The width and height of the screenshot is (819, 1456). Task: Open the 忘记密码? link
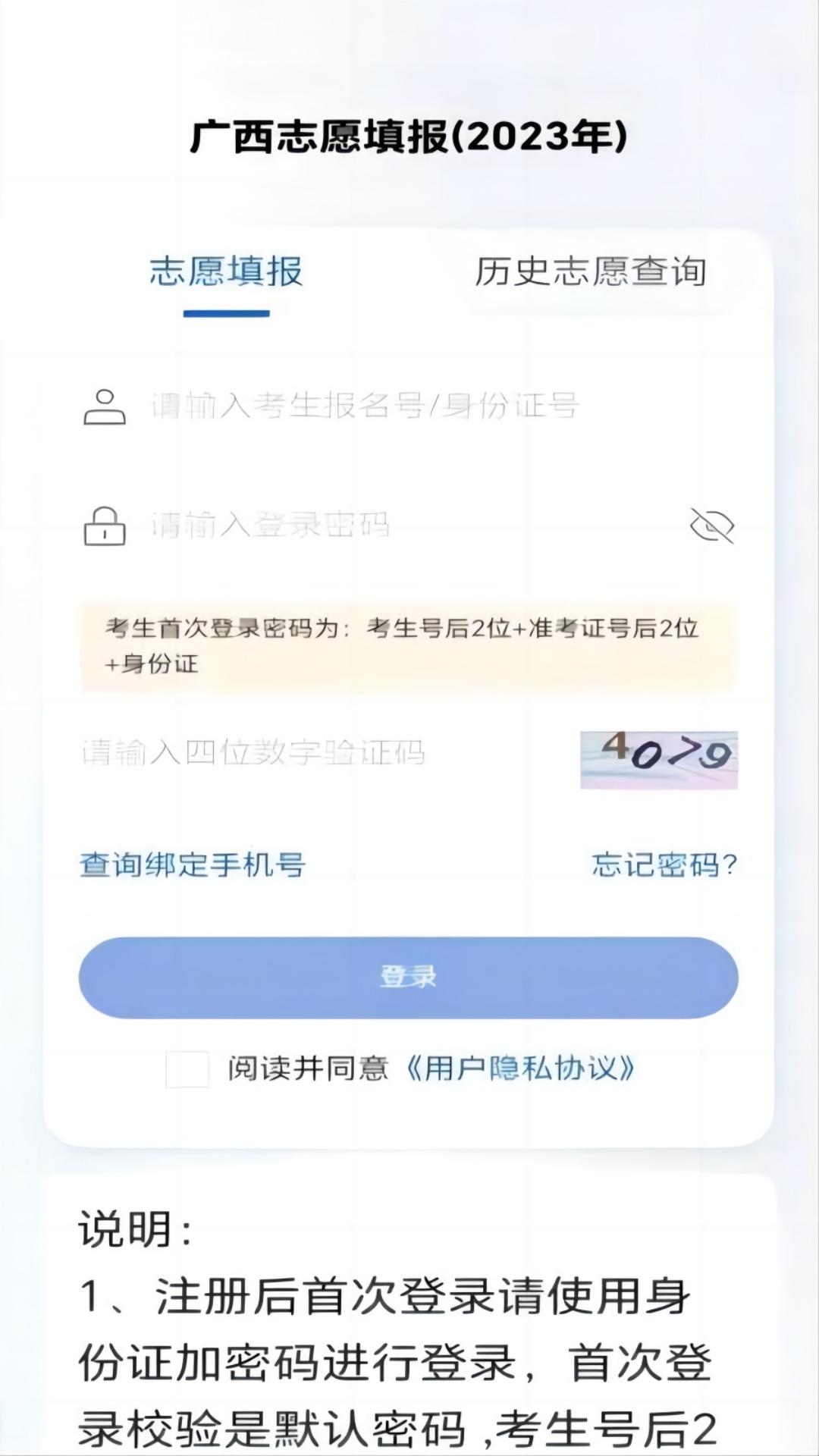(x=664, y=864)
